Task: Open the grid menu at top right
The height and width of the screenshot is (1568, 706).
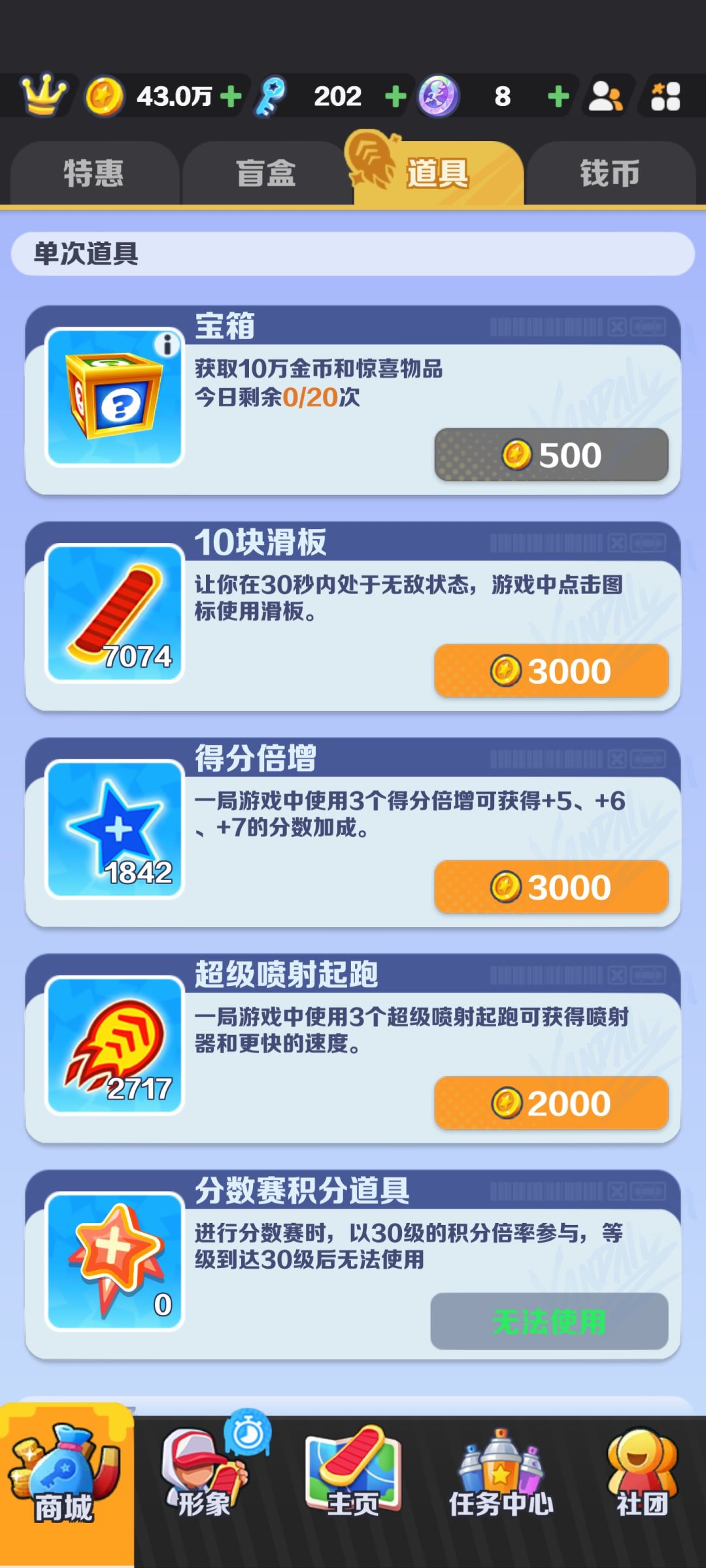Action: (x=665, y=97)
